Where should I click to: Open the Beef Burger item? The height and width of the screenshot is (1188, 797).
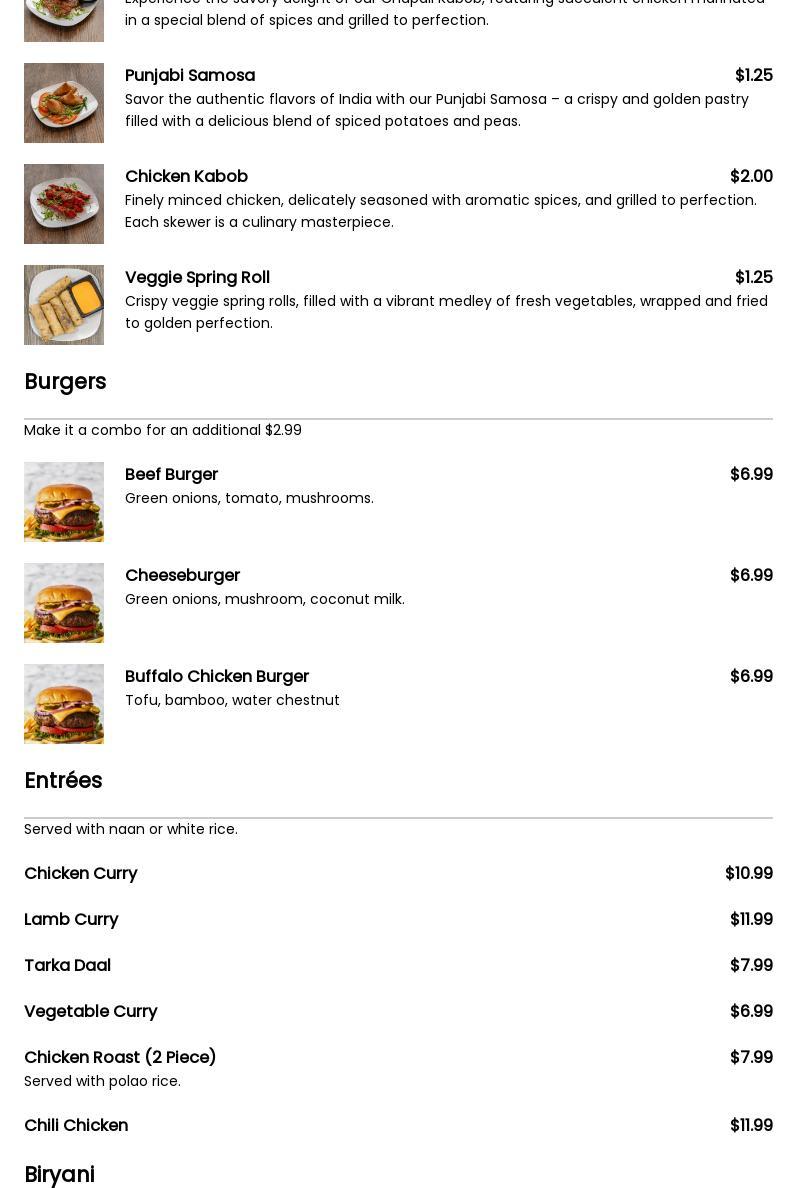pos(171,475)
